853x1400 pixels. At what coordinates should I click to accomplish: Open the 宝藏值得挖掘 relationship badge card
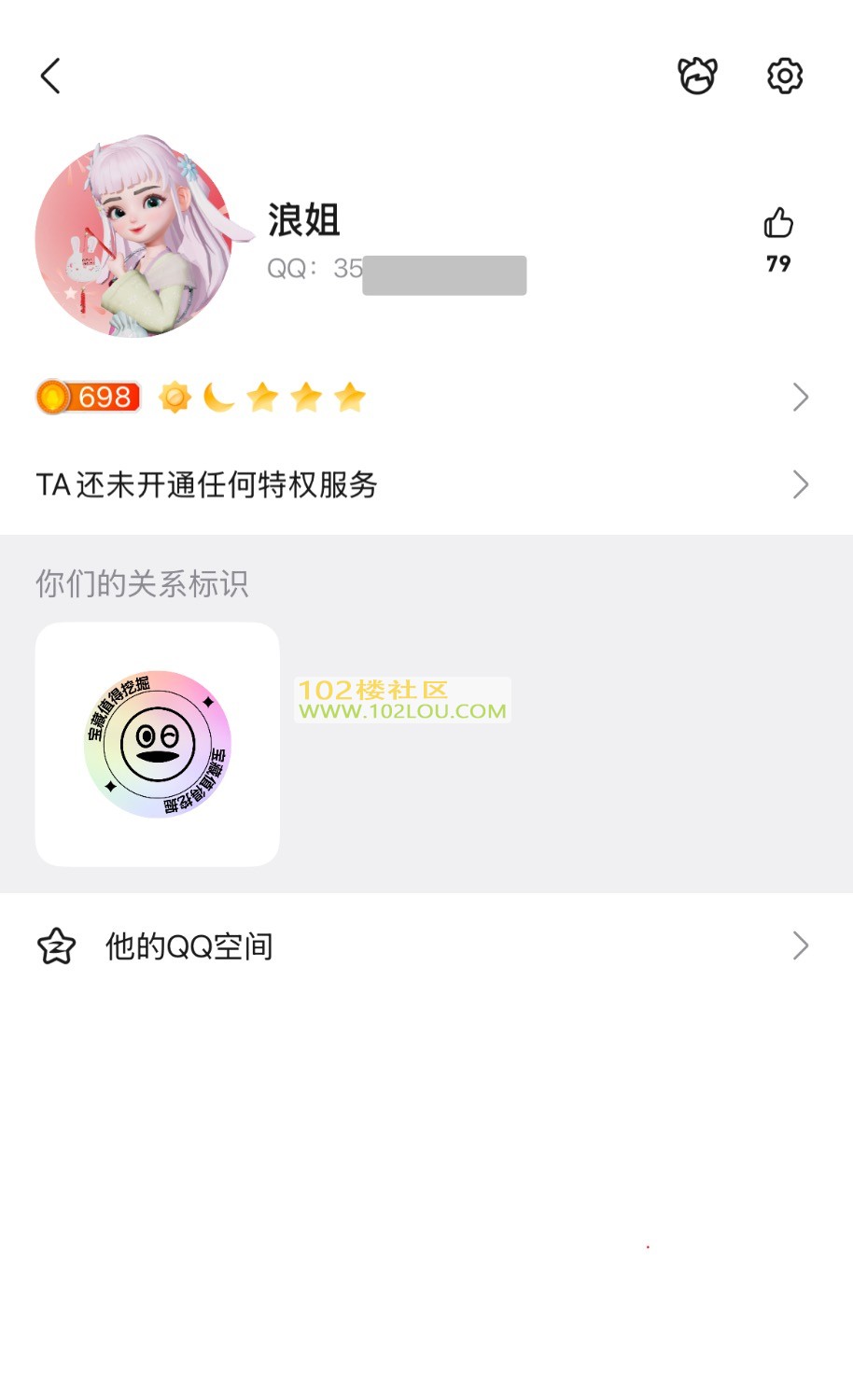158,744
